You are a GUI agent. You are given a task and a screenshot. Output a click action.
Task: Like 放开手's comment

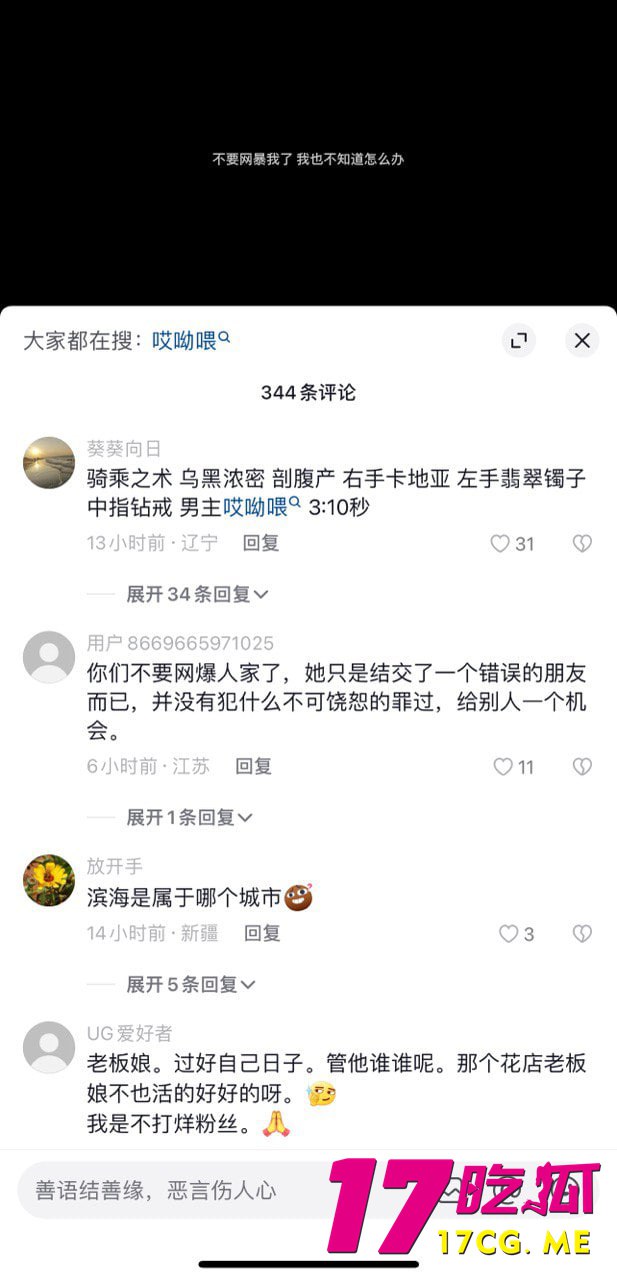(509, 934)
